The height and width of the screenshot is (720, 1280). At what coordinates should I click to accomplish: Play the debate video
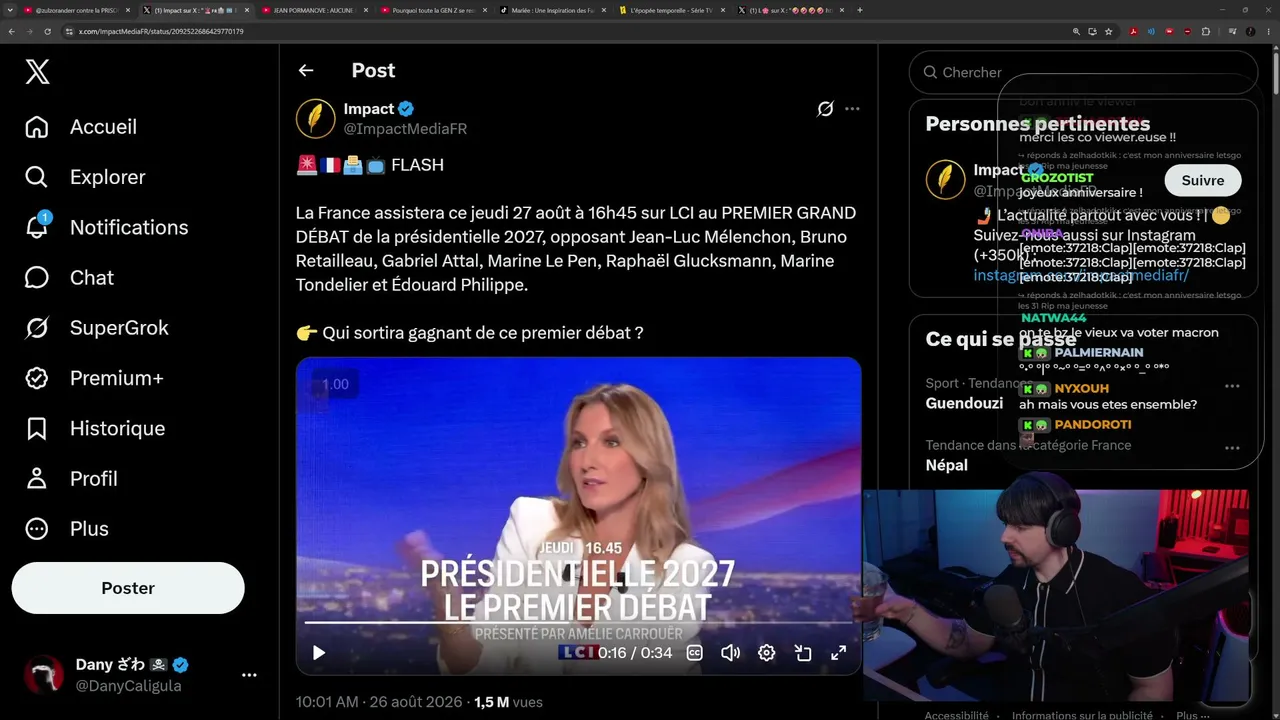click(x=319, y=653)
